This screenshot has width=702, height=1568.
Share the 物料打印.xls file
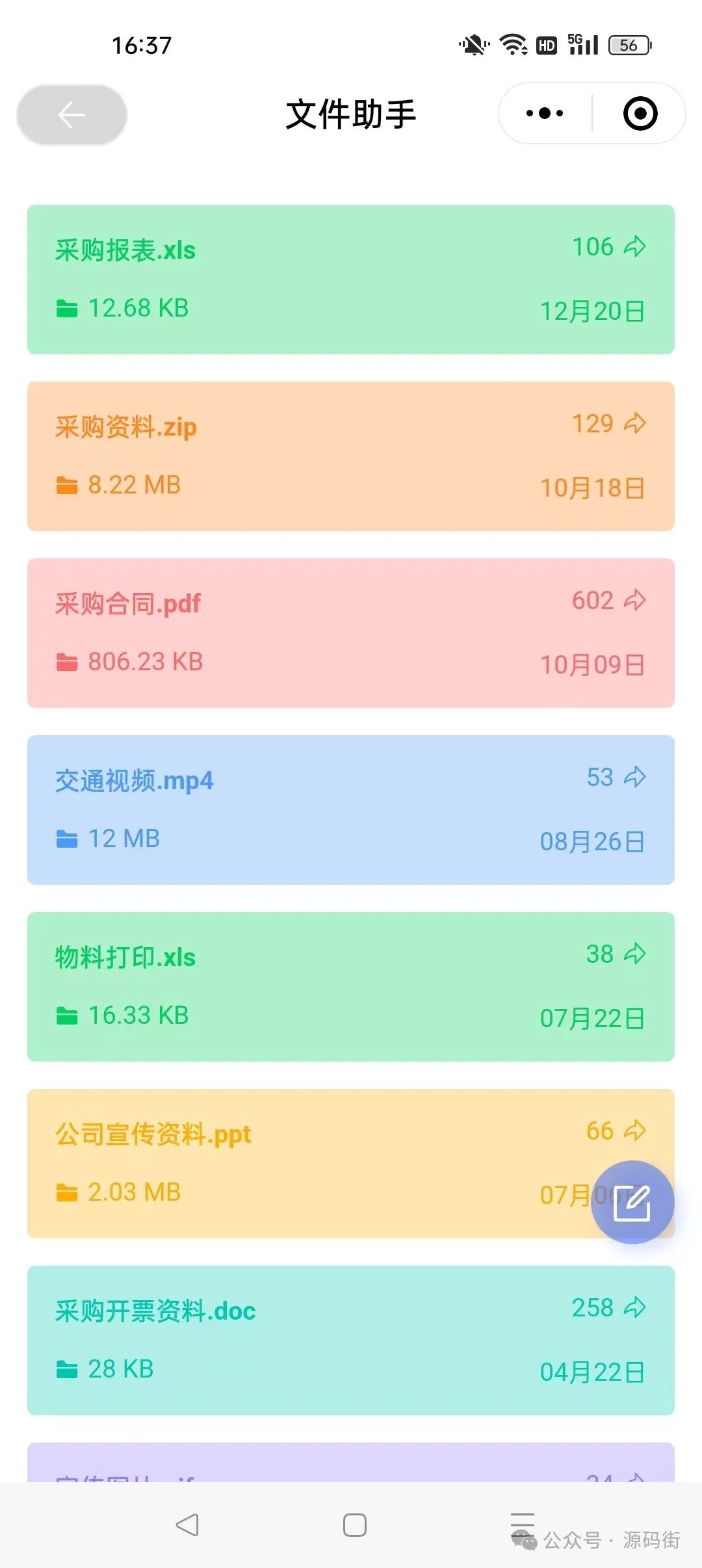635,954
